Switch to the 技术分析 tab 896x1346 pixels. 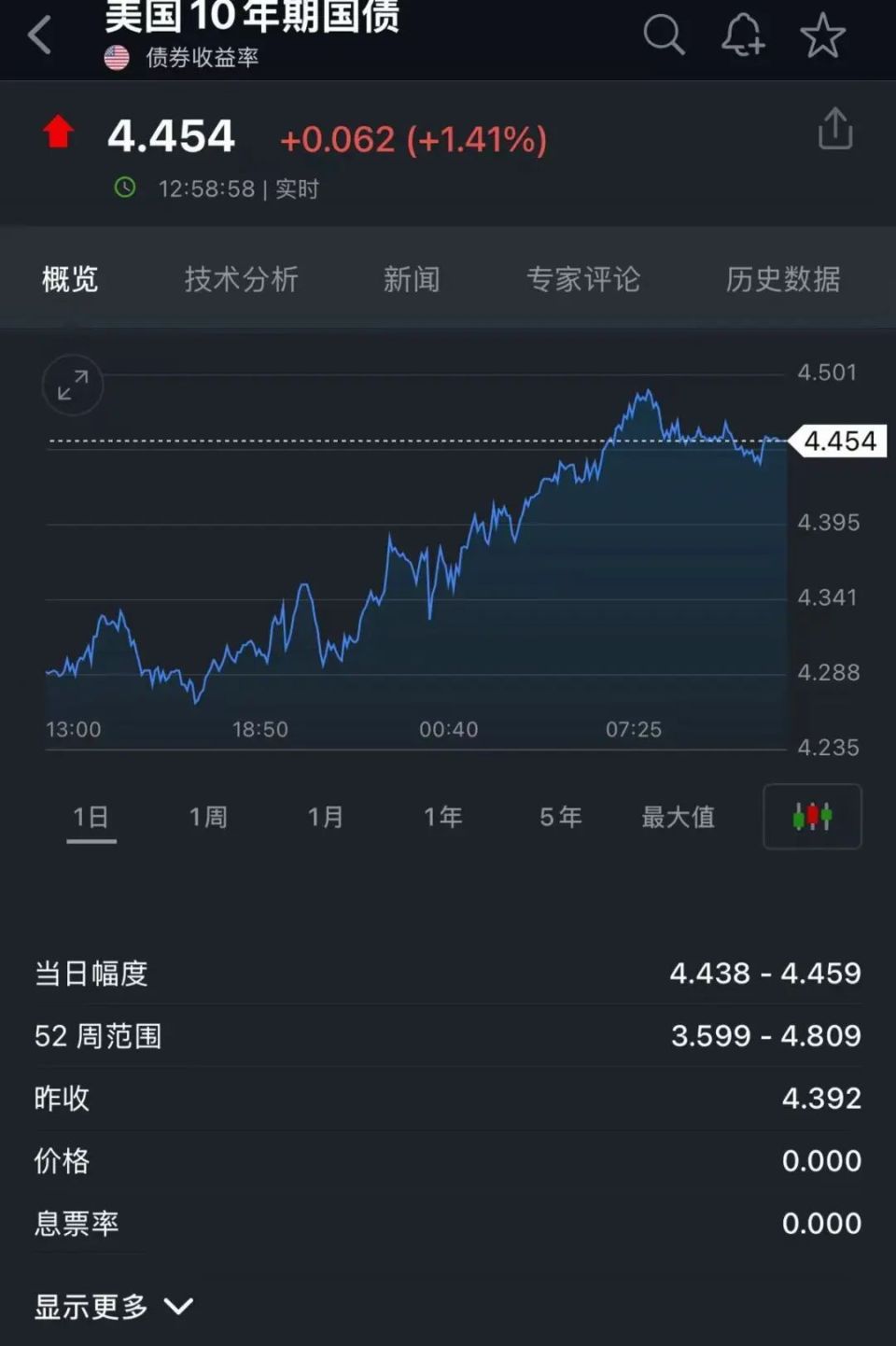pos(242,279)
